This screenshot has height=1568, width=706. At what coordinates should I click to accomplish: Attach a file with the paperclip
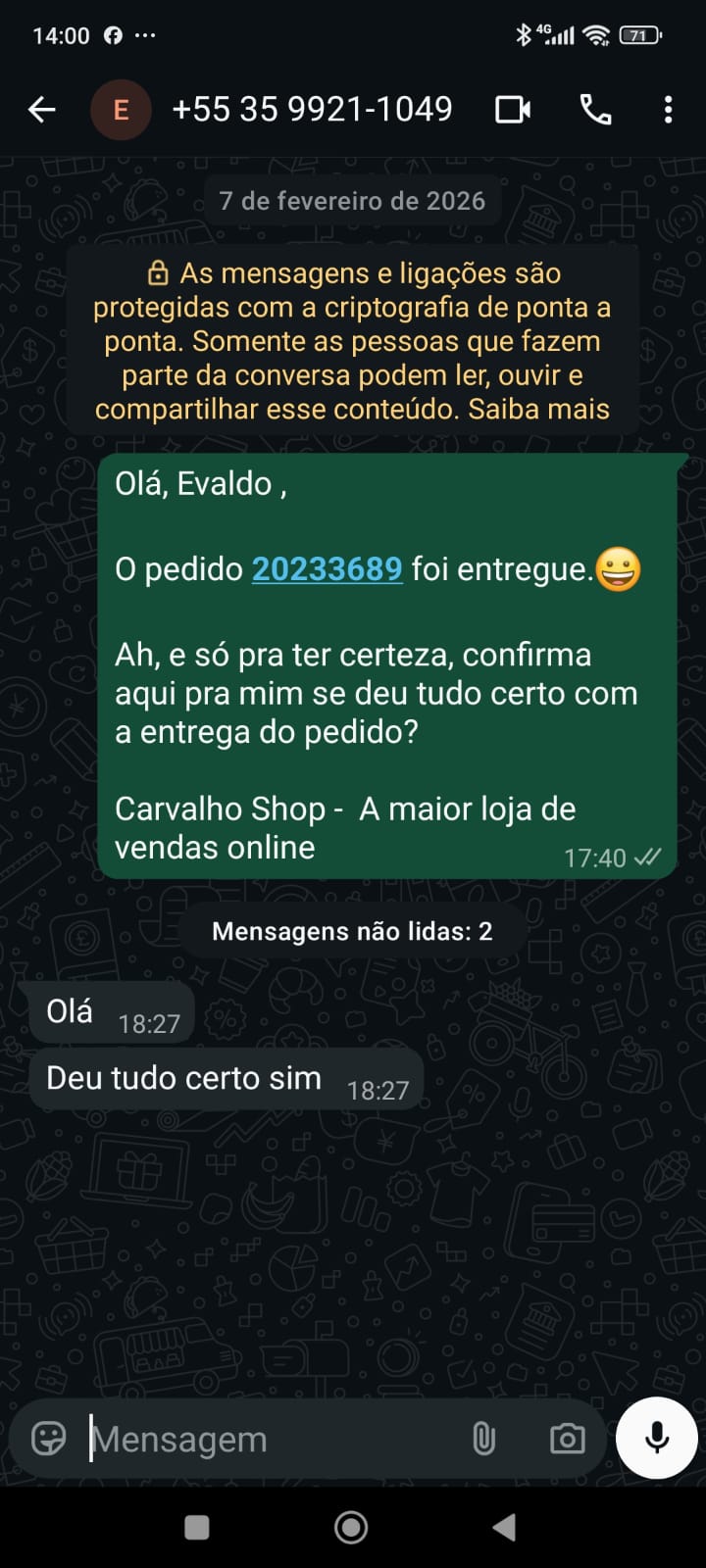[483, 1439]
